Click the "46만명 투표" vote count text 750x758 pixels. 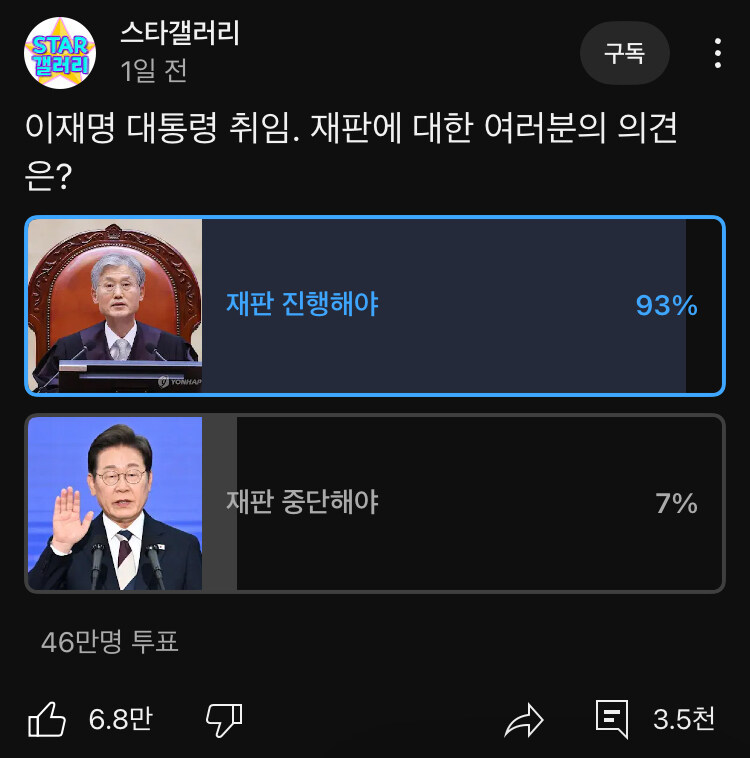110,645
